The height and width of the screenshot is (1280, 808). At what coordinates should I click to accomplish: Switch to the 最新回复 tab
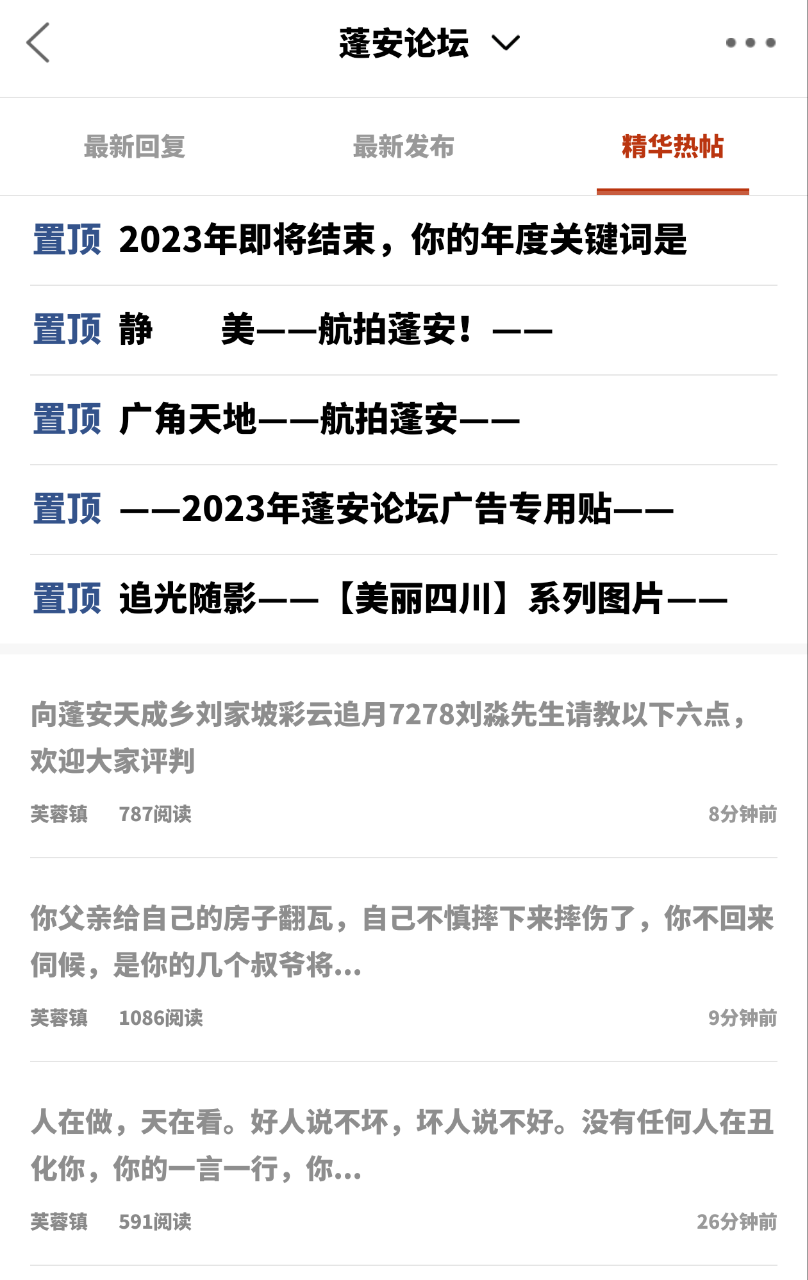[x=134, y=147]
